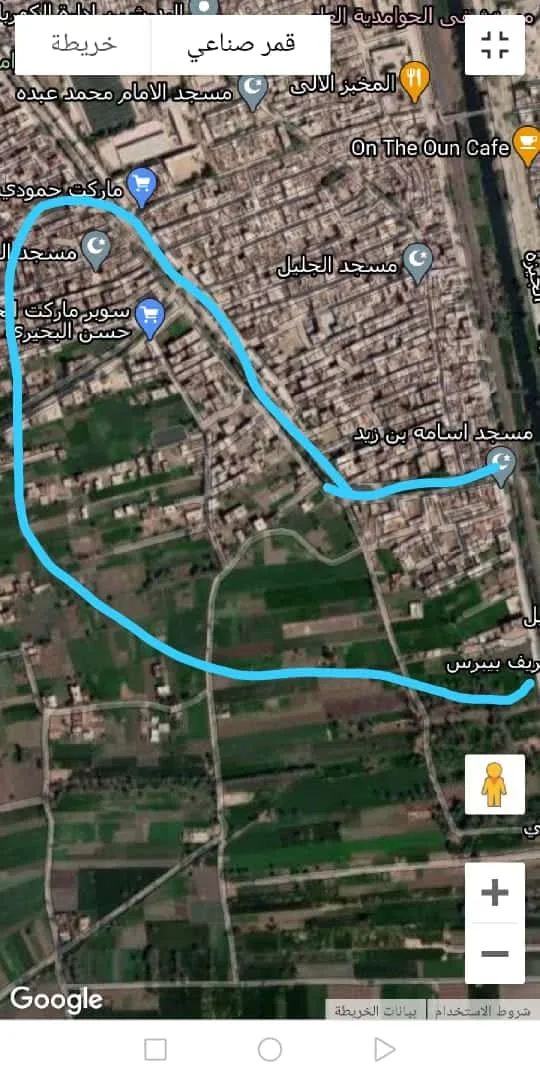Image resolution: width=540 pixels, height=1080 pixels.
Task: Open the مسجد اسامه بن زيد marker
Action: tap(501, 467)
